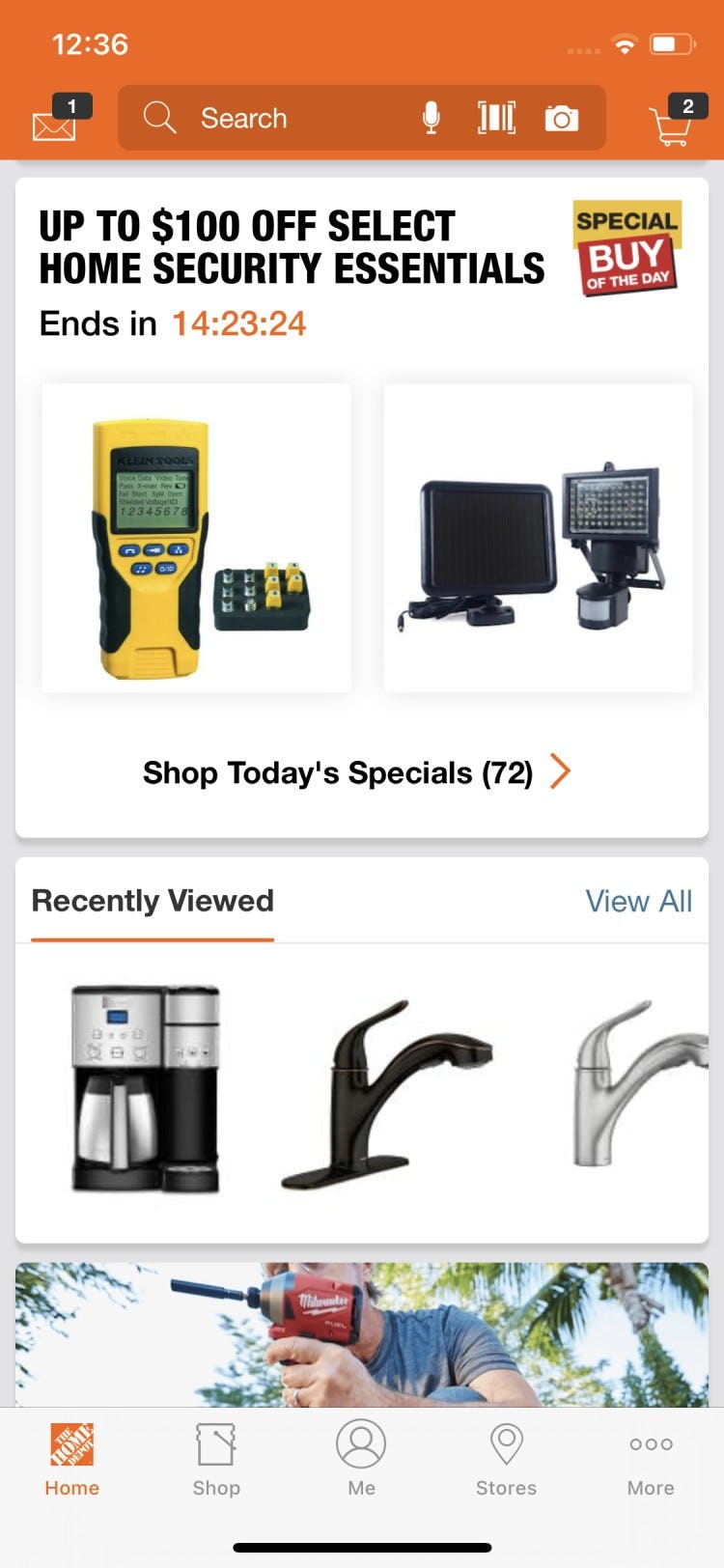This screenshot has width=724, height=1568.
Task: Tap the Search field
Action: [x=270, y=119]
